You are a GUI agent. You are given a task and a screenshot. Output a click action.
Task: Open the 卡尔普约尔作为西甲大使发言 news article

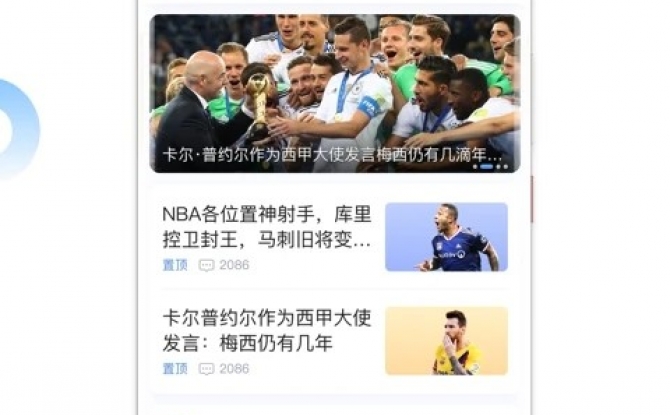(266, 331)
